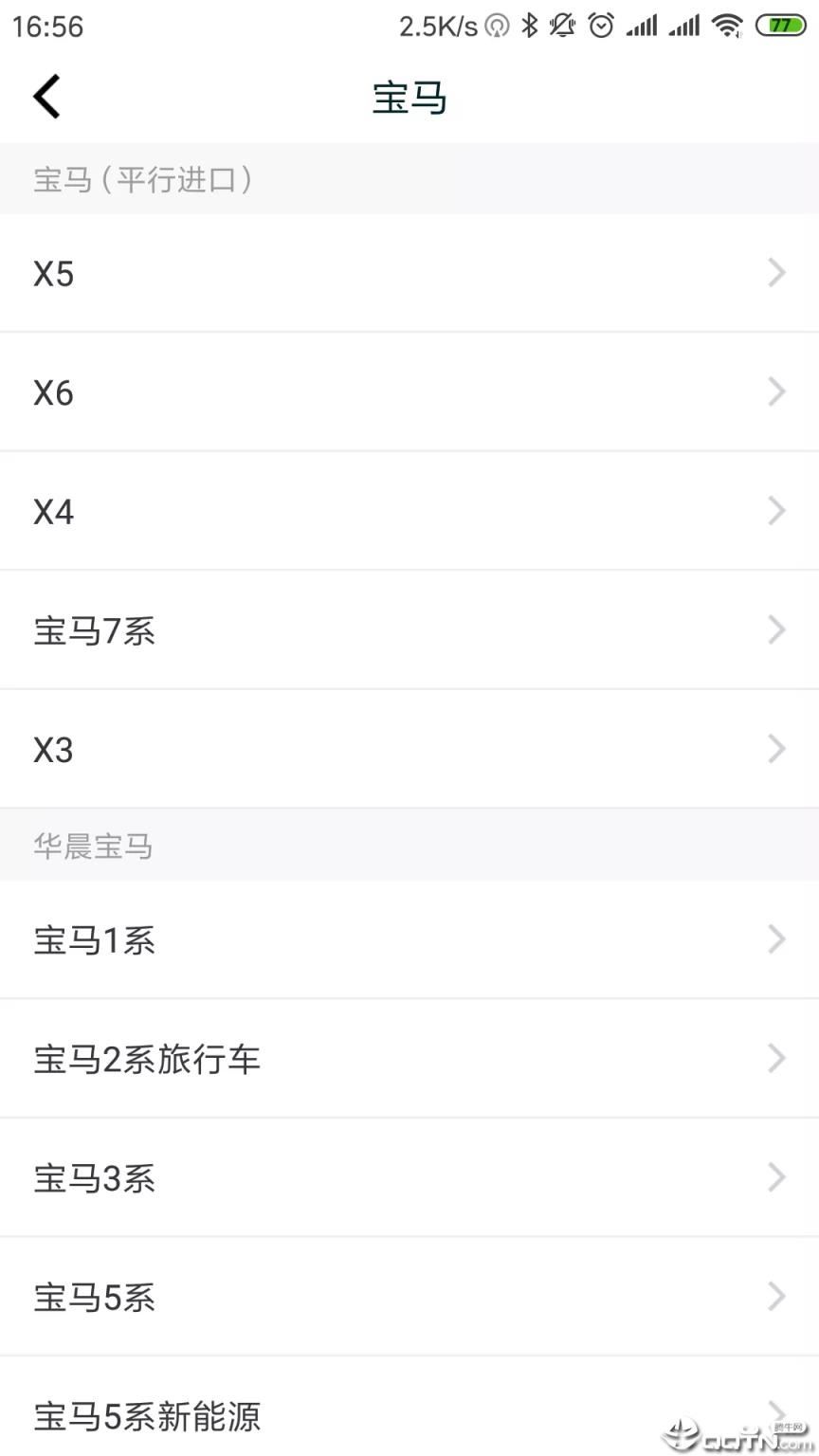
Task: Click the cellular signal strength icon
Action: (x=642, y=26)
